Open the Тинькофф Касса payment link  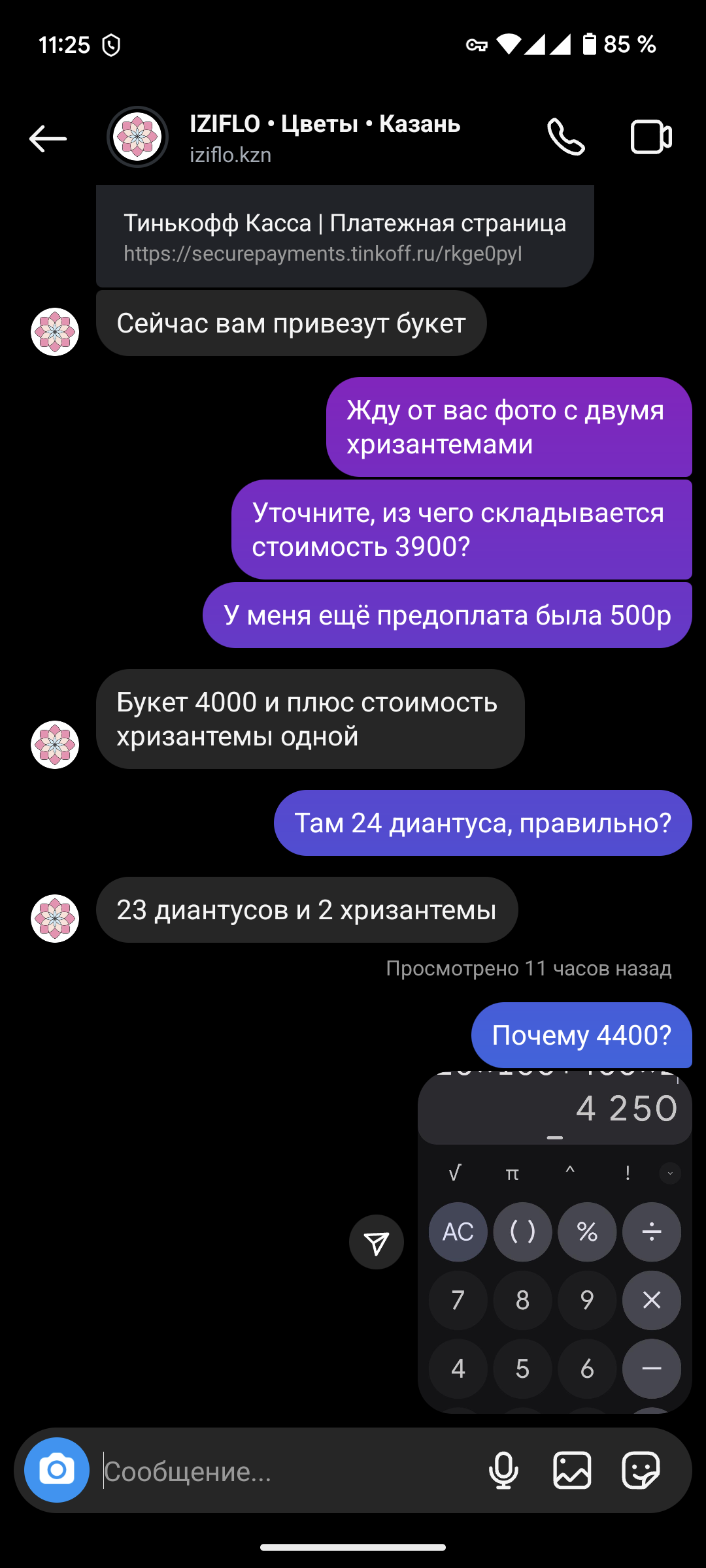[x=345, y=237]
